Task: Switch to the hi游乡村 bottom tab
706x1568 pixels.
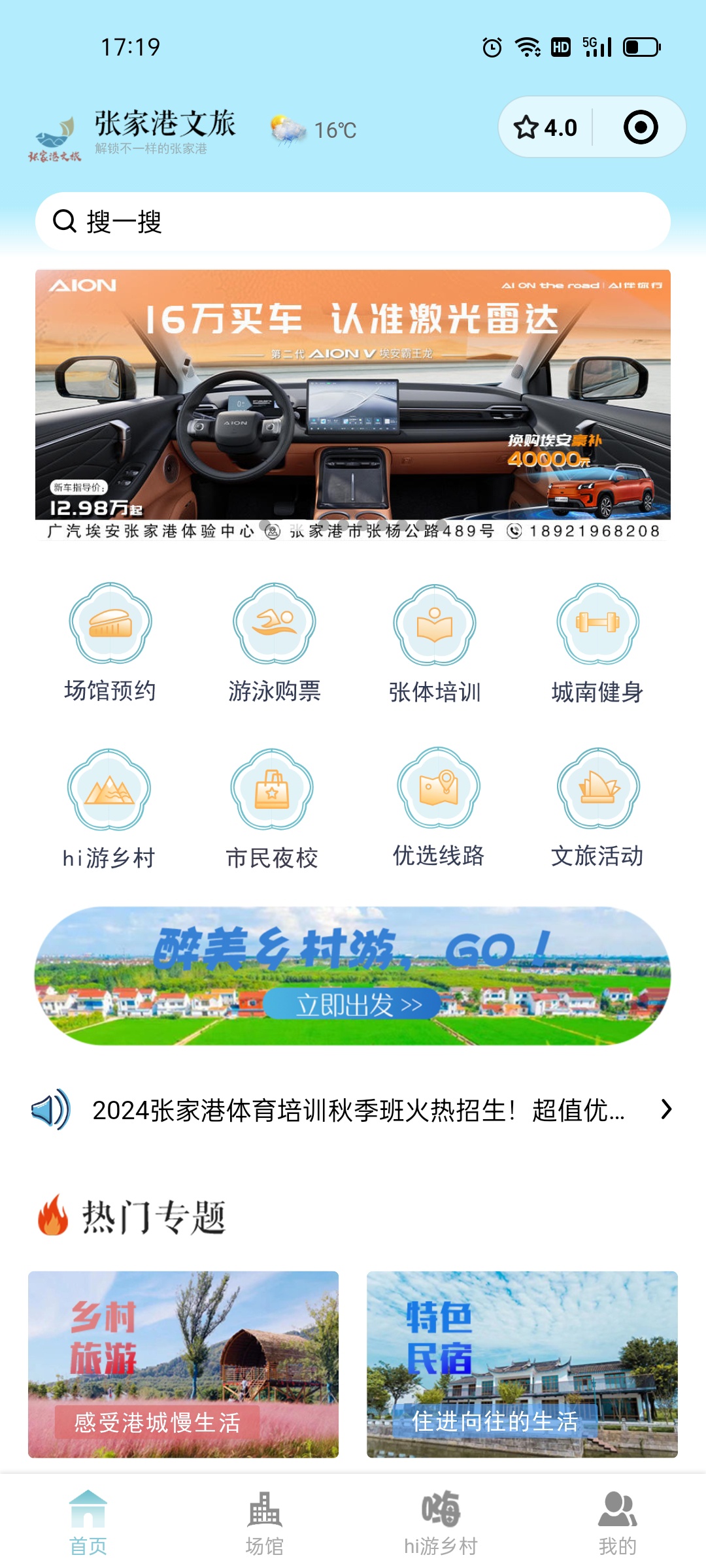Action: coord(441,1523)
